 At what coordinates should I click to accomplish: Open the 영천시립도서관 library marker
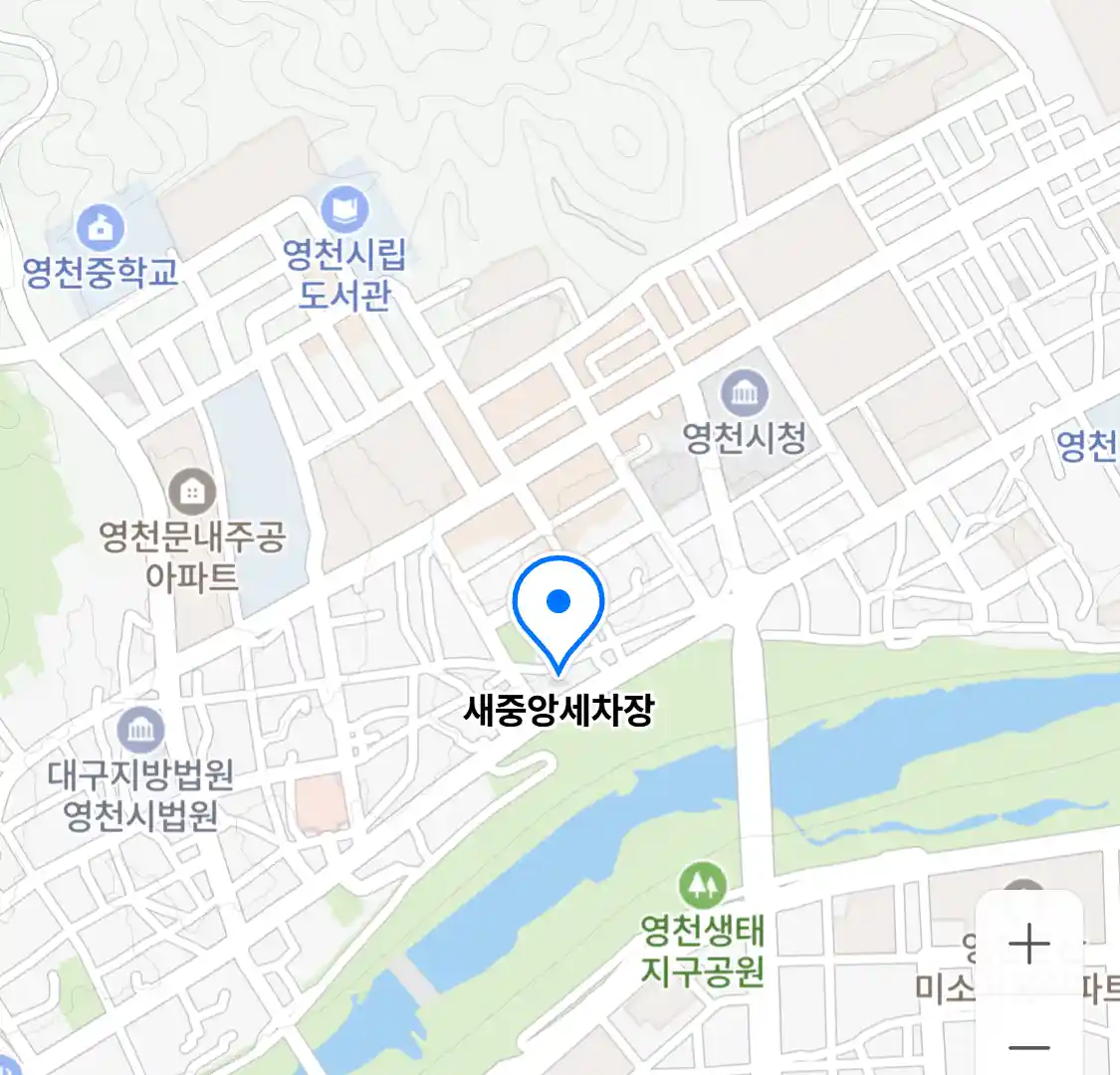(x=344, y=211)
